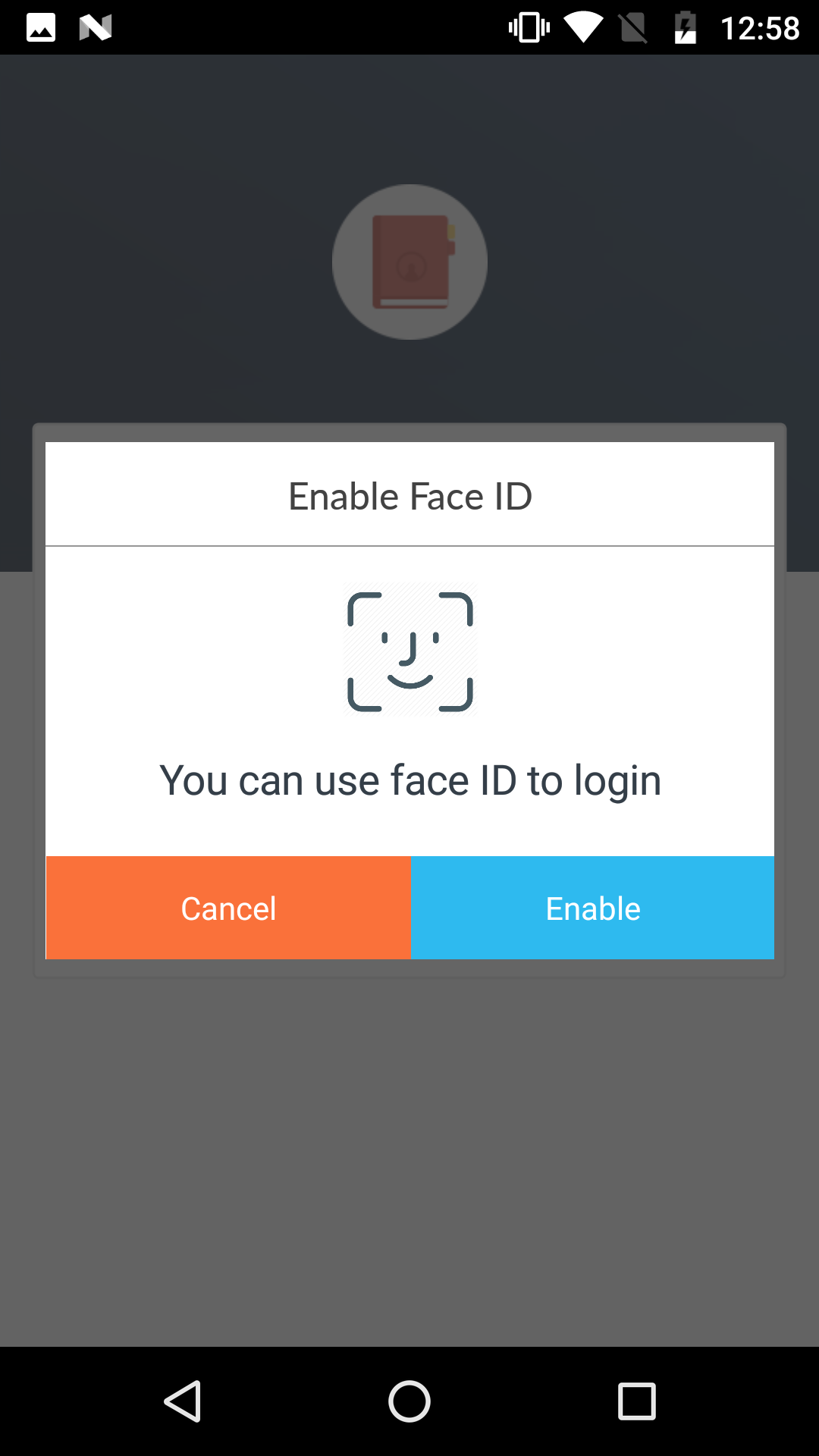Enable Face ID login

592,908
